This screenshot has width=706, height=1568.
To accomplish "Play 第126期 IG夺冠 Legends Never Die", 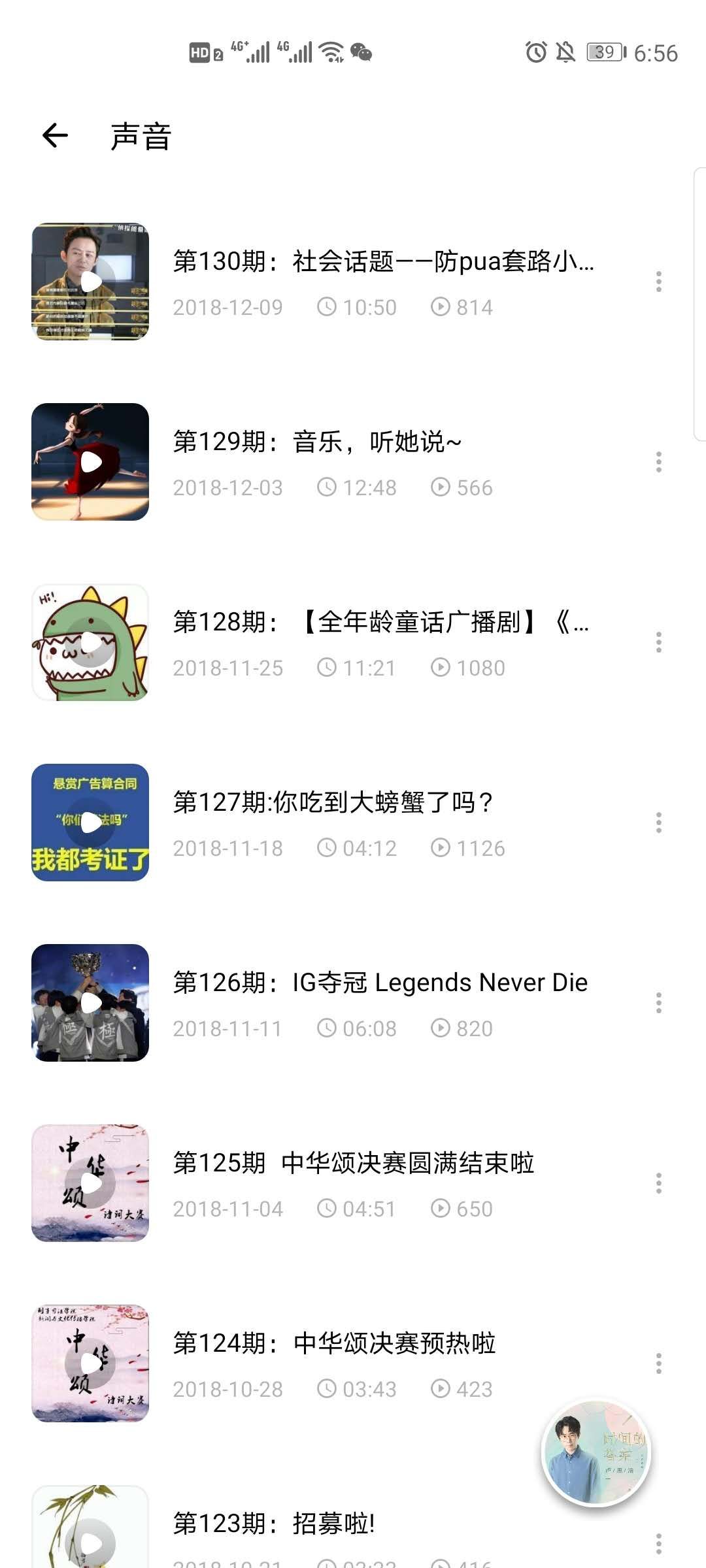I will 90,1003.
